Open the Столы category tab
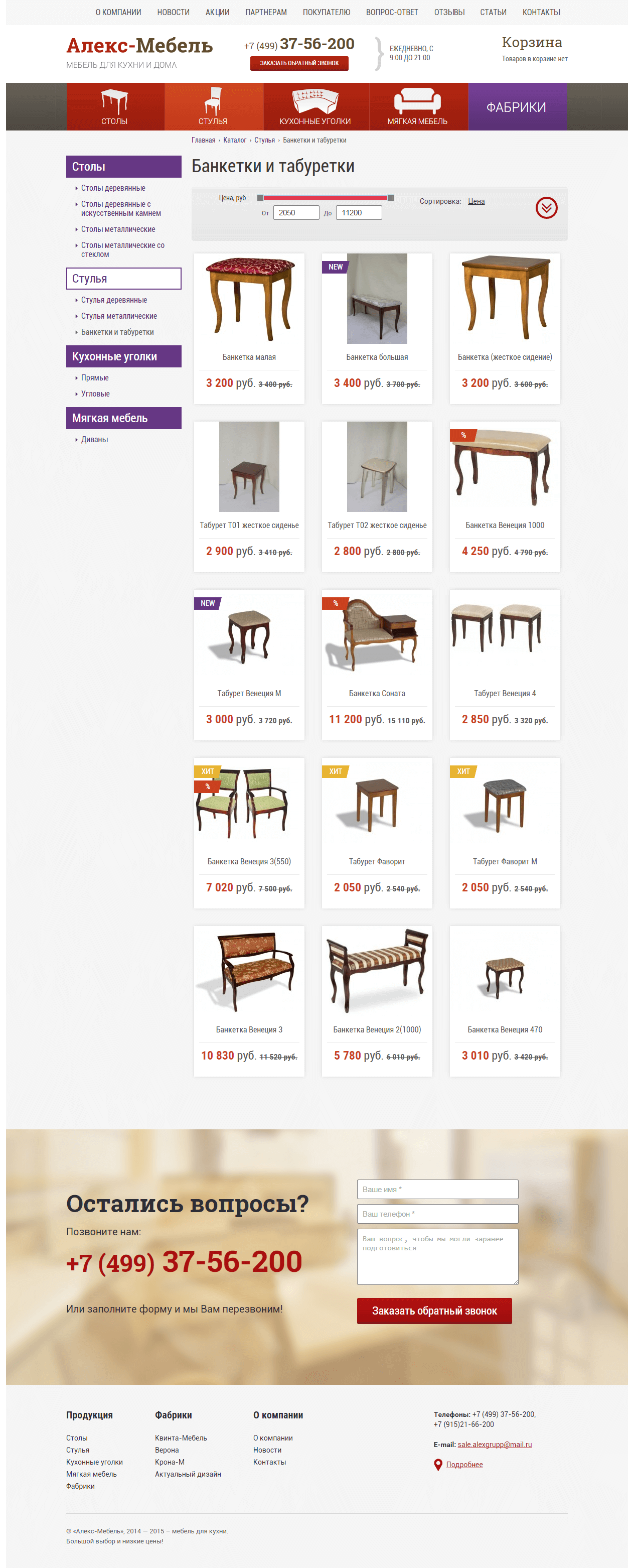634x1568 pixels. coord(114,106)
